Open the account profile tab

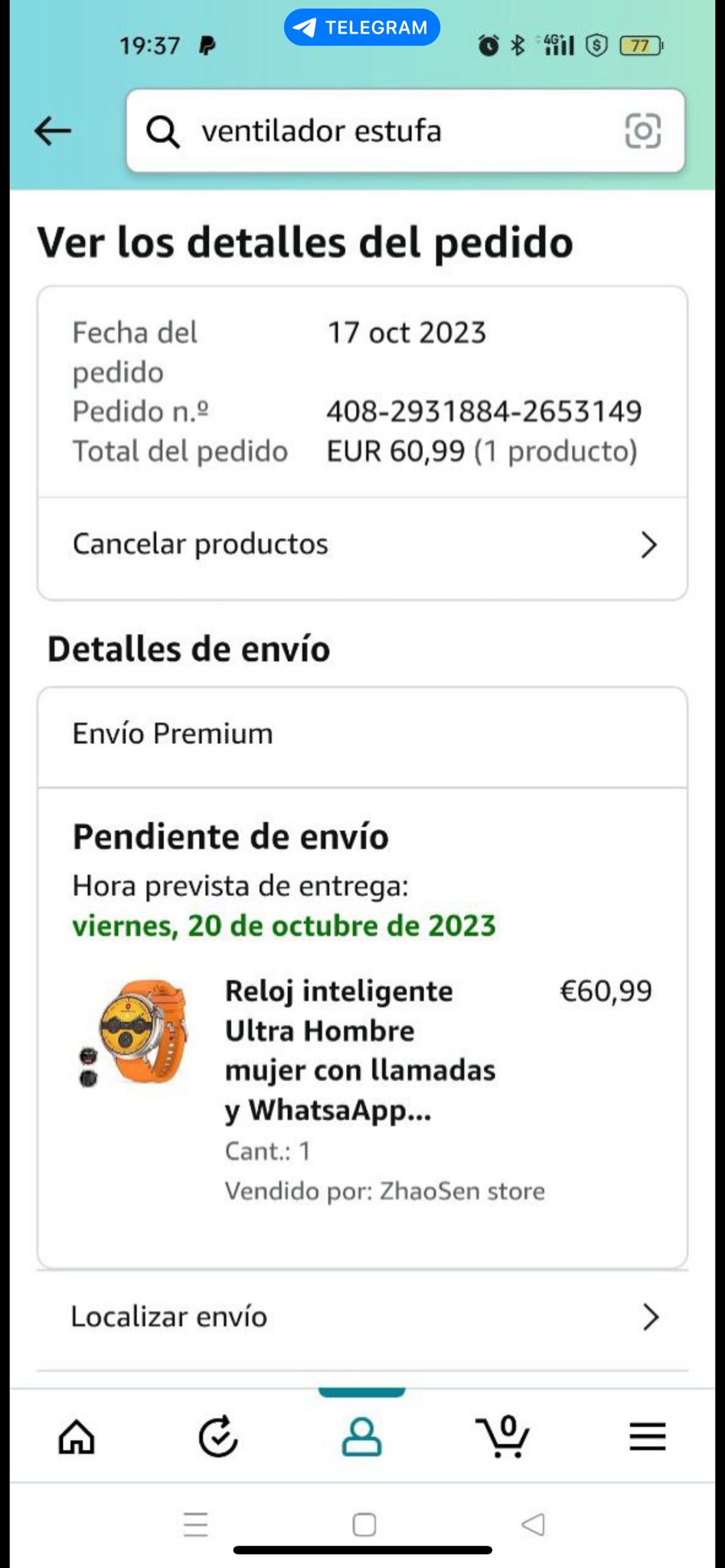click(361, 1437)
